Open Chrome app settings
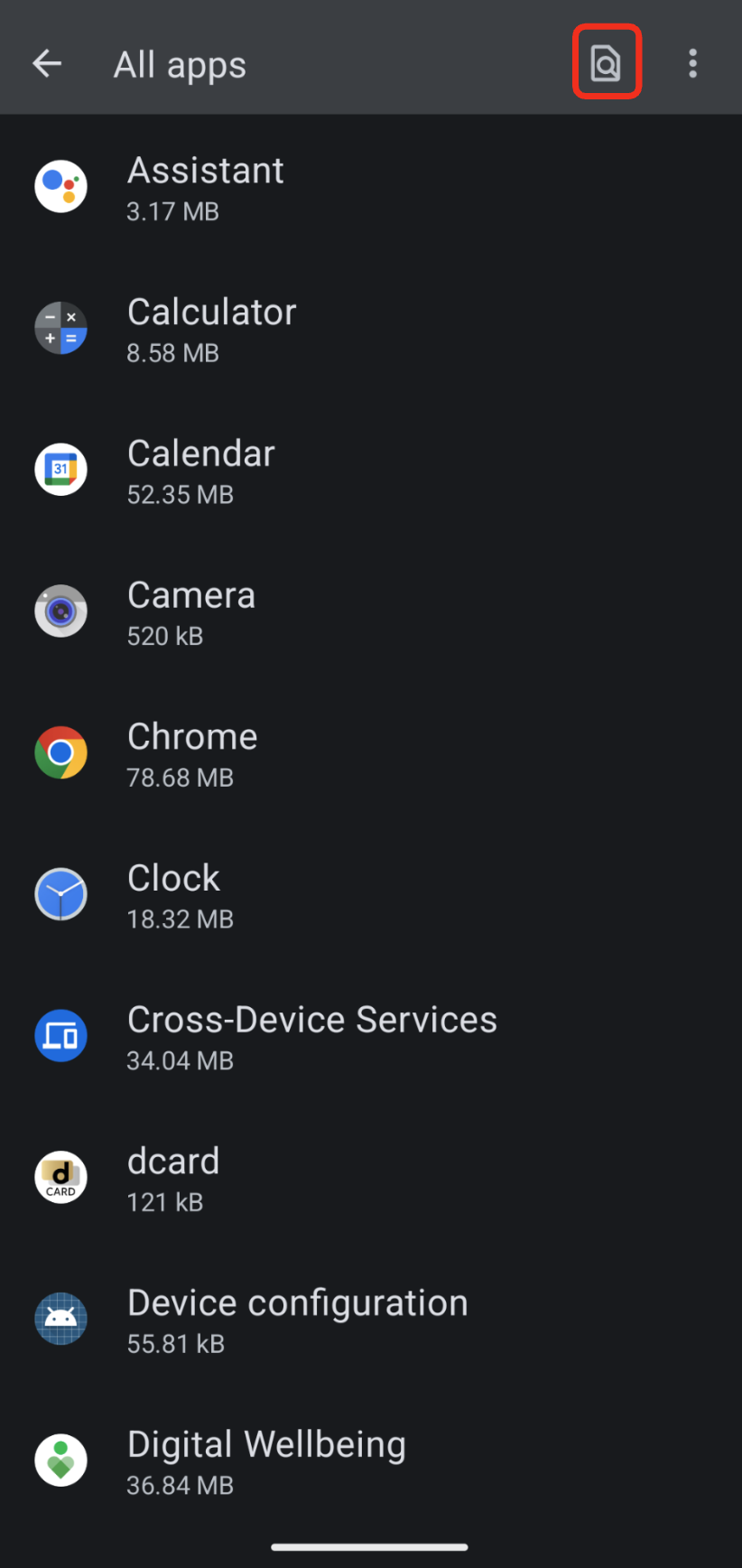Screen dimensions: 742x1568 (371, 753)
